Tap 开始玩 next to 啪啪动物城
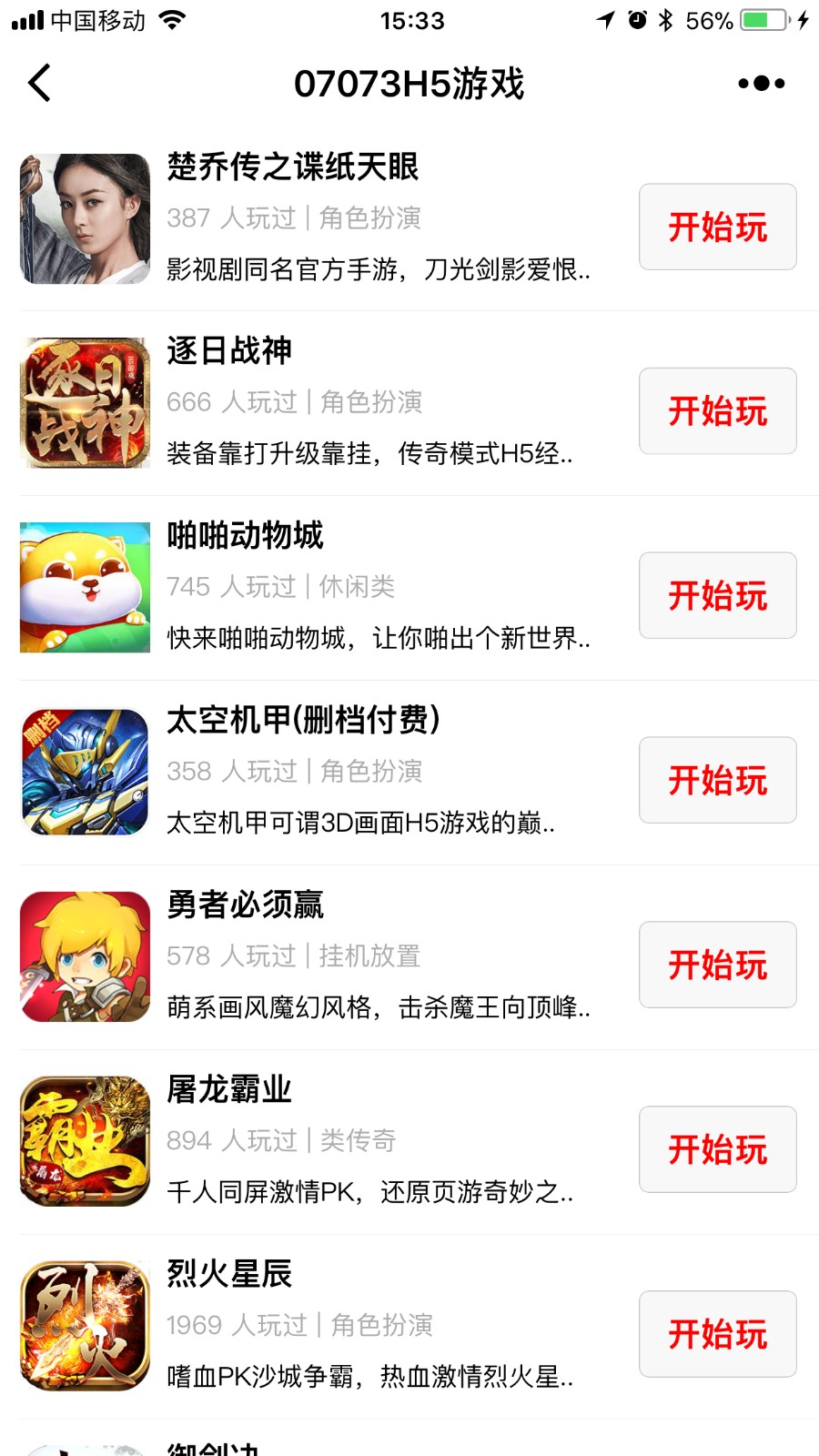This screenshot has height=1456, width=819. [717, 595]
